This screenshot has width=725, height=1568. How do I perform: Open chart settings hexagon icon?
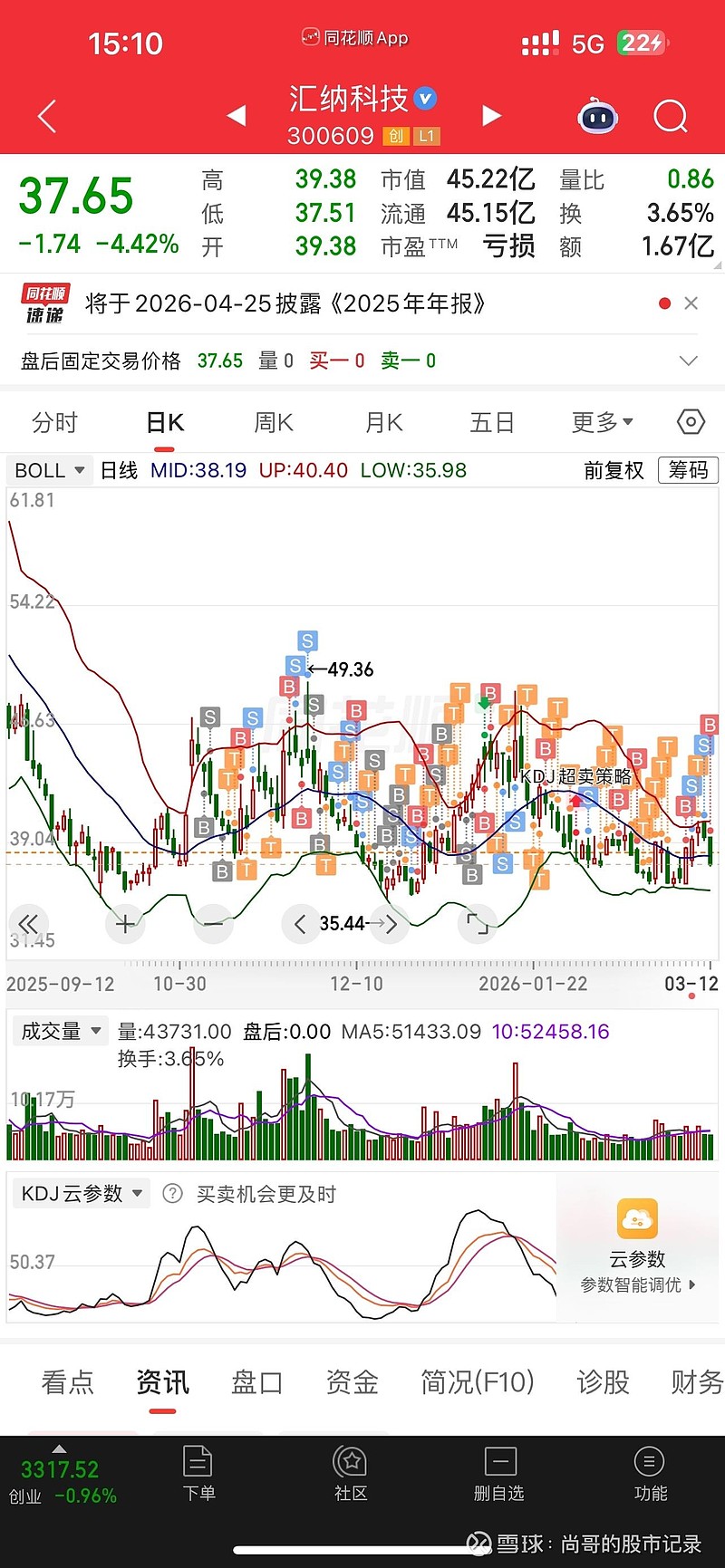(691, 422)
